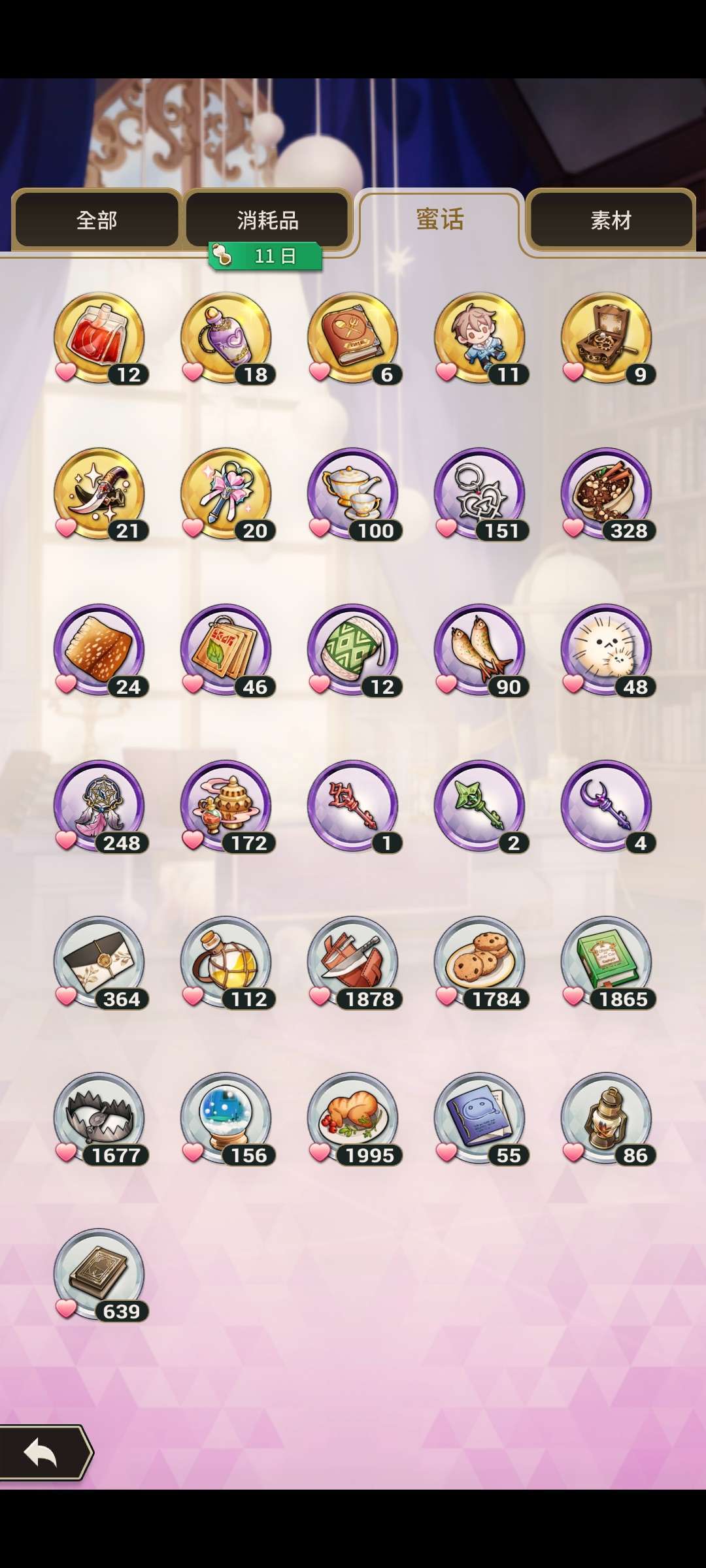Select the red potion item with 12
The image size is (706, 1568).
click(99, 338)
